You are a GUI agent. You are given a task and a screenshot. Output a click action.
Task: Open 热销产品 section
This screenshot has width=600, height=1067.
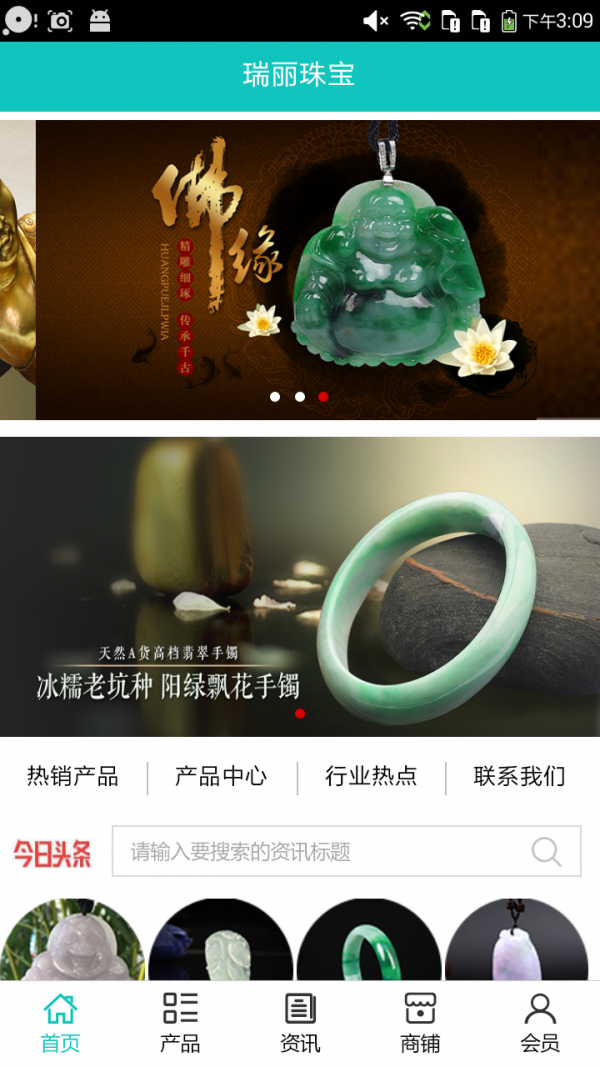(73, 776)
